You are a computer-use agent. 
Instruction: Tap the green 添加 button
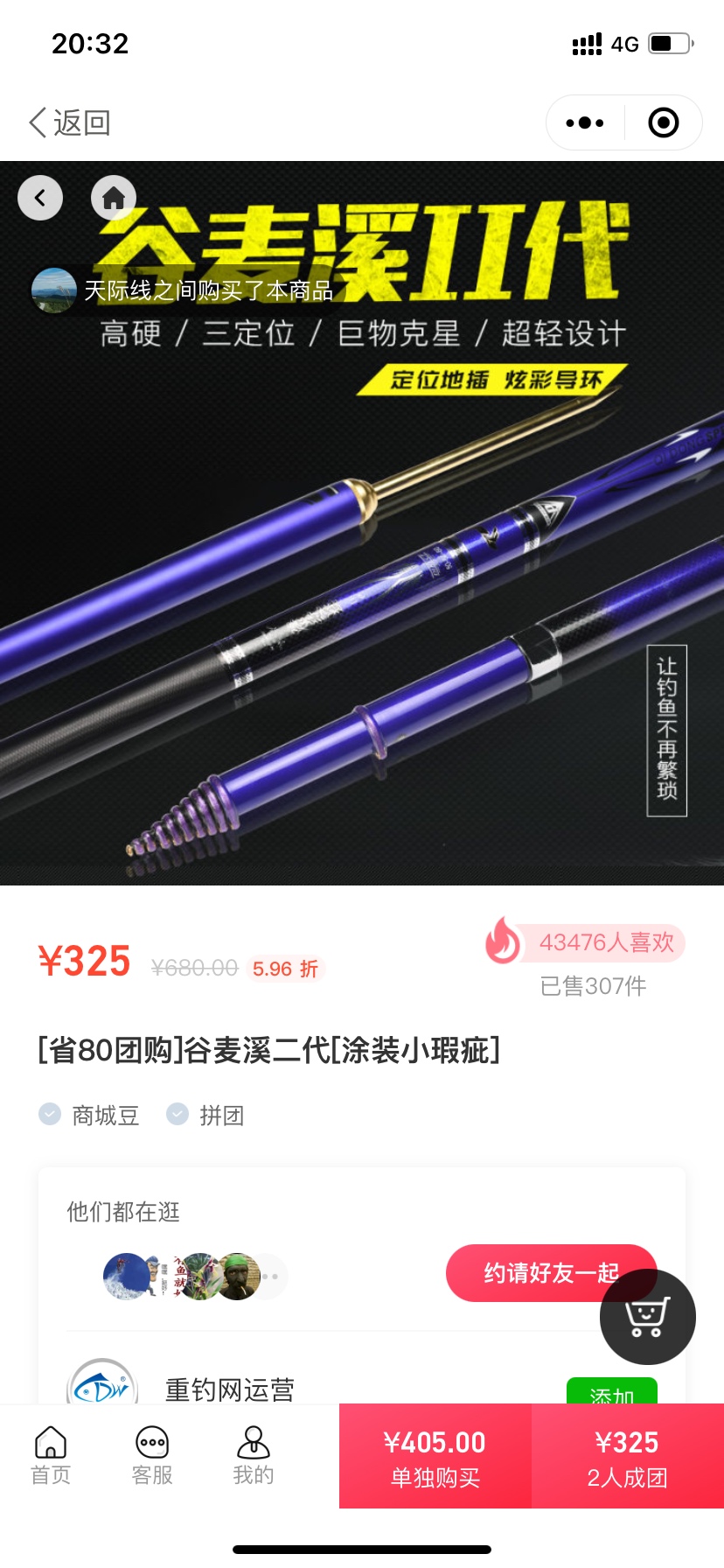611,1391
